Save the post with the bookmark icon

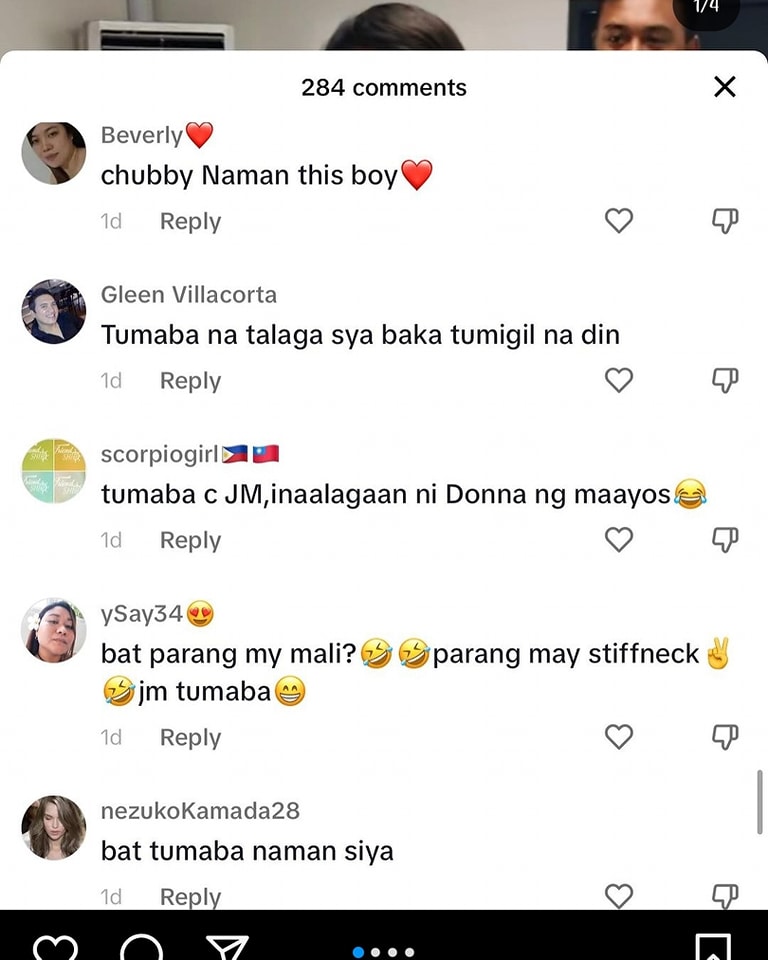point(713,948)
